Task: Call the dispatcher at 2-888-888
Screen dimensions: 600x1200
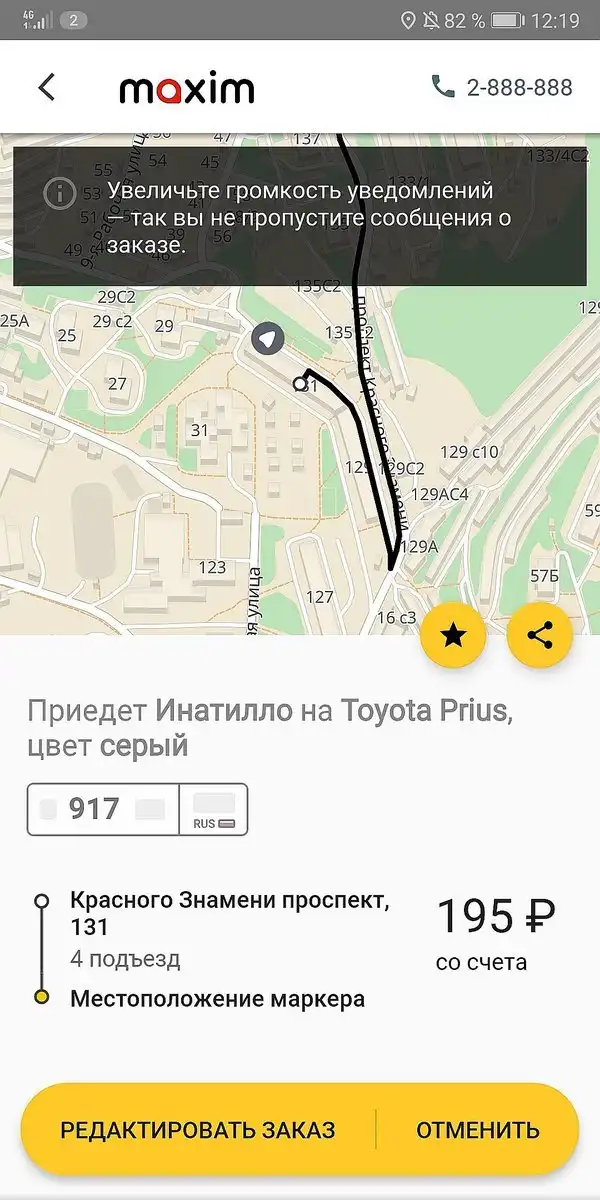Action: [502, 88]
